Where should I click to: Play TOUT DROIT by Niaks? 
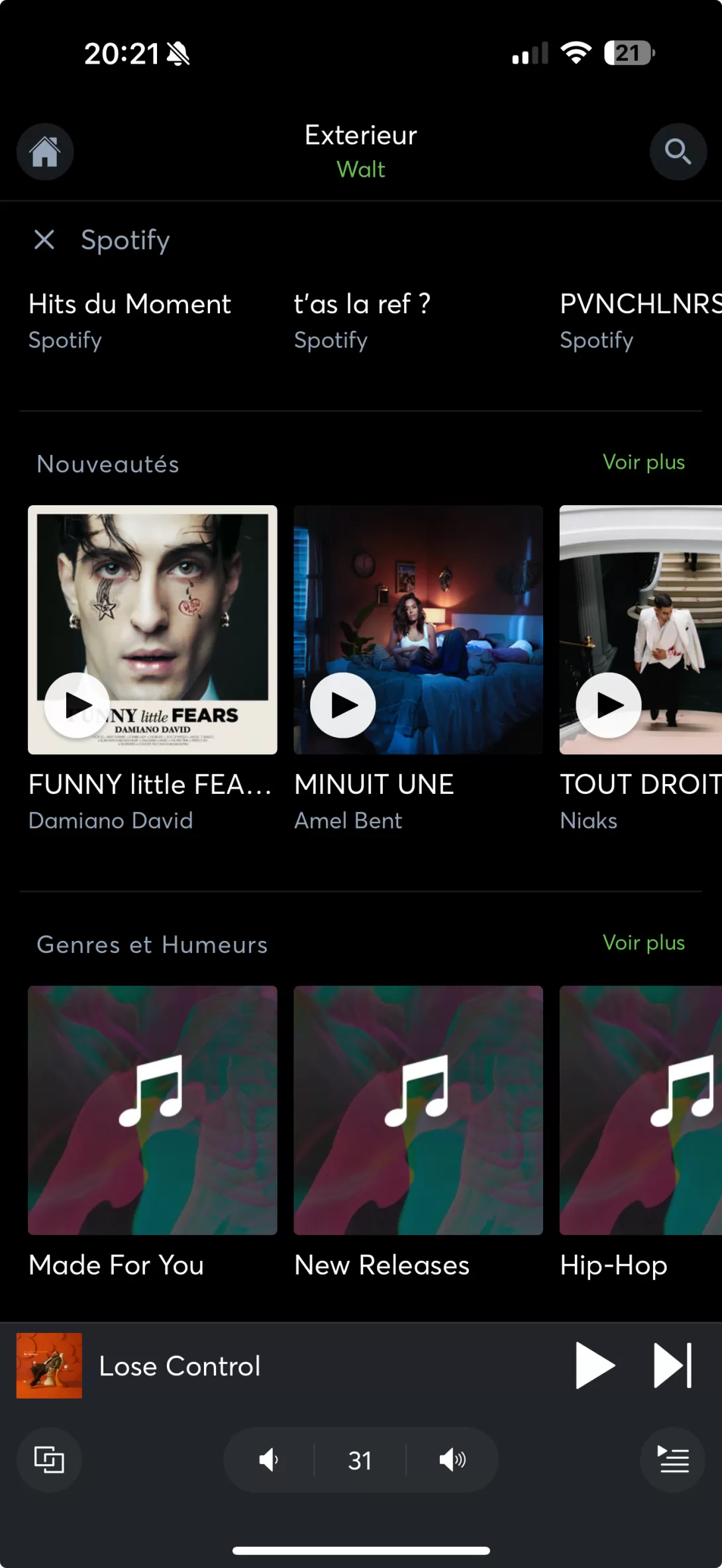click(609, 705)
